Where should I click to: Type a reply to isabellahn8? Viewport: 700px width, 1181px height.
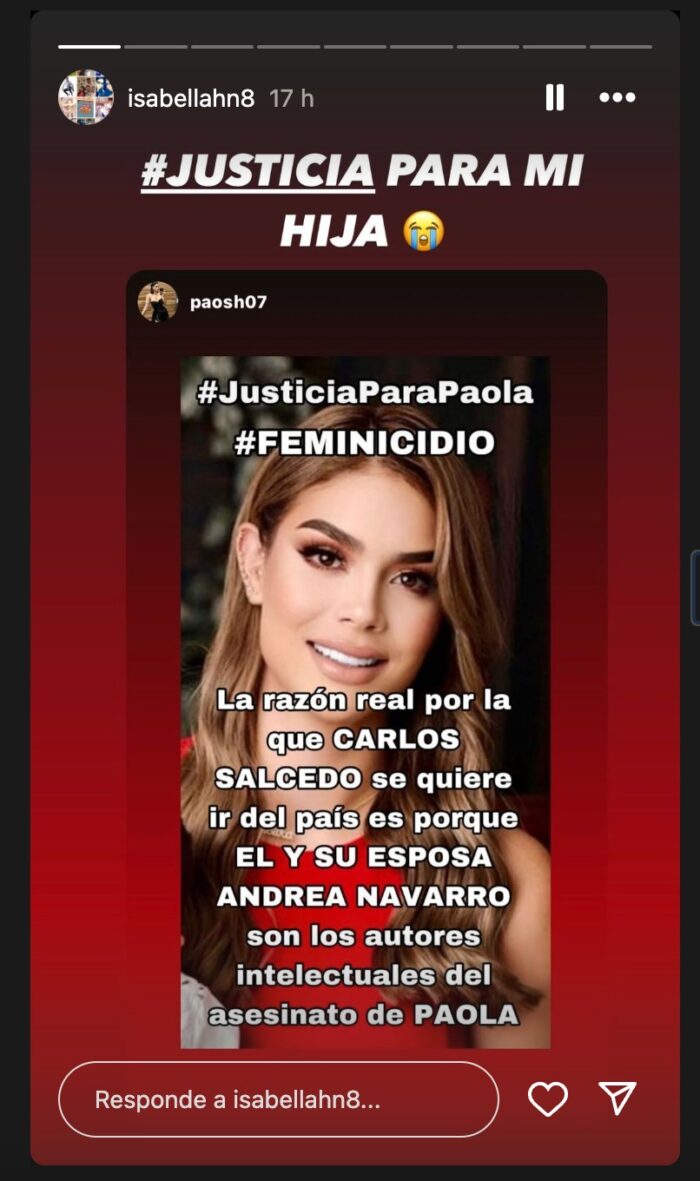pyautogui.click(x=278, y=1099)
